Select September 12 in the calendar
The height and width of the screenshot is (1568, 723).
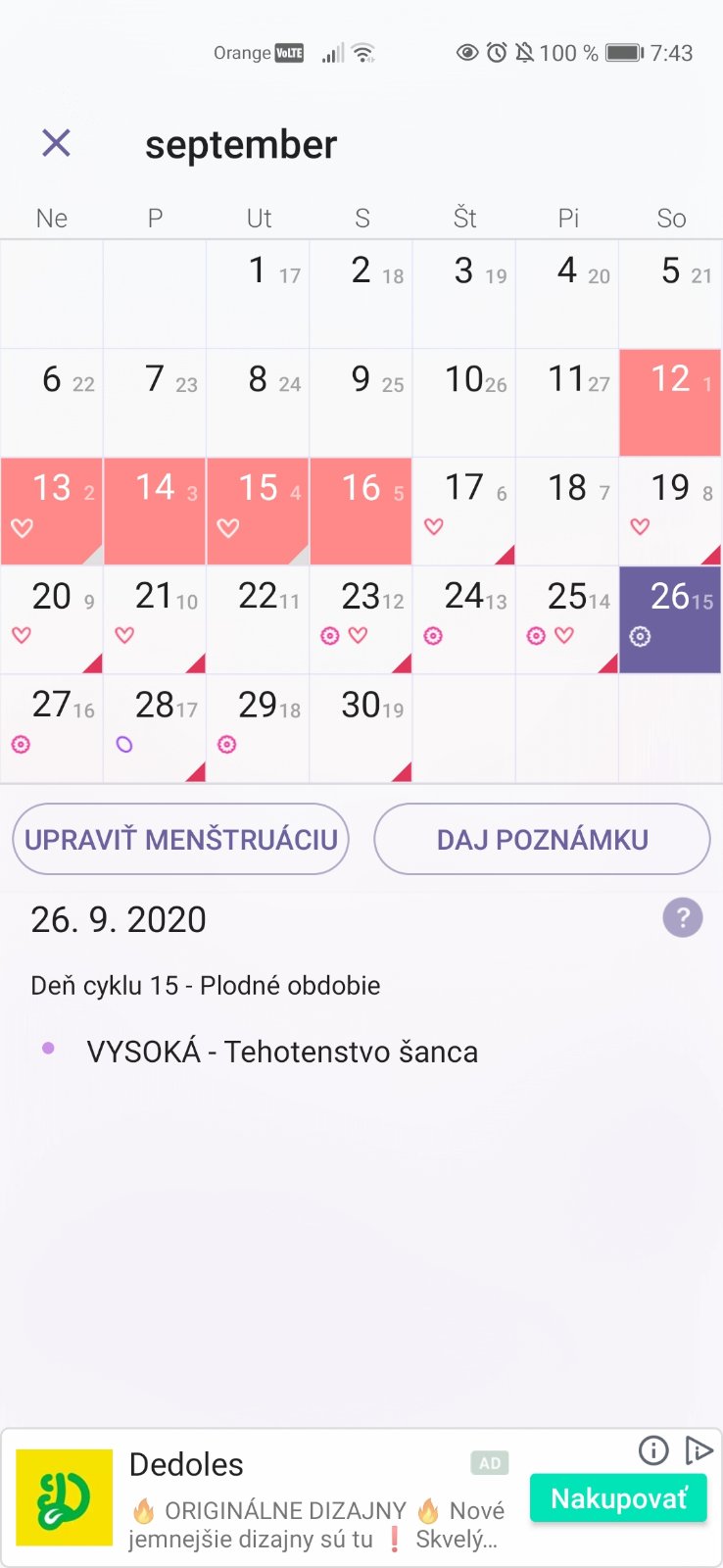(x=670, y=402)
